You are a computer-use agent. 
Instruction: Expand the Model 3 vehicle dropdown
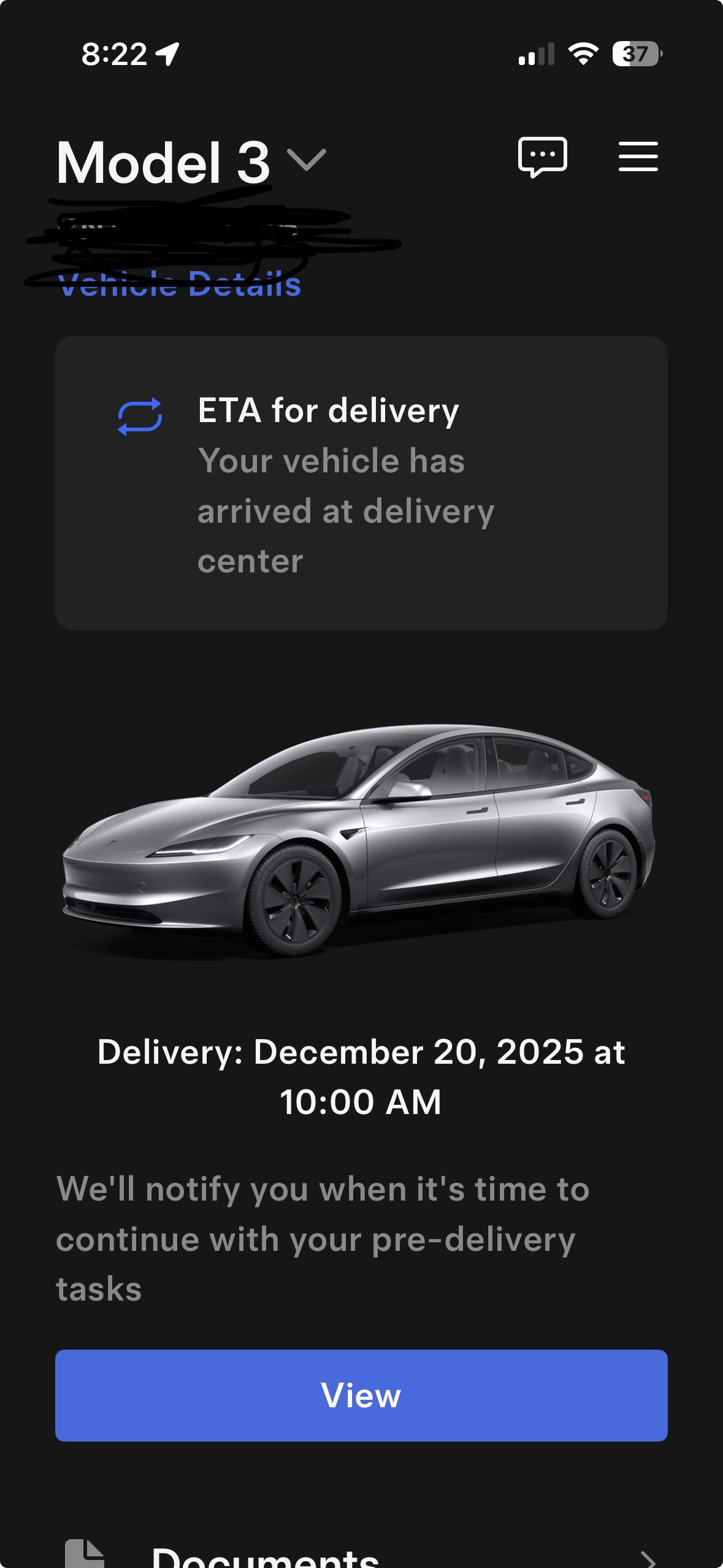pos(306,161)
